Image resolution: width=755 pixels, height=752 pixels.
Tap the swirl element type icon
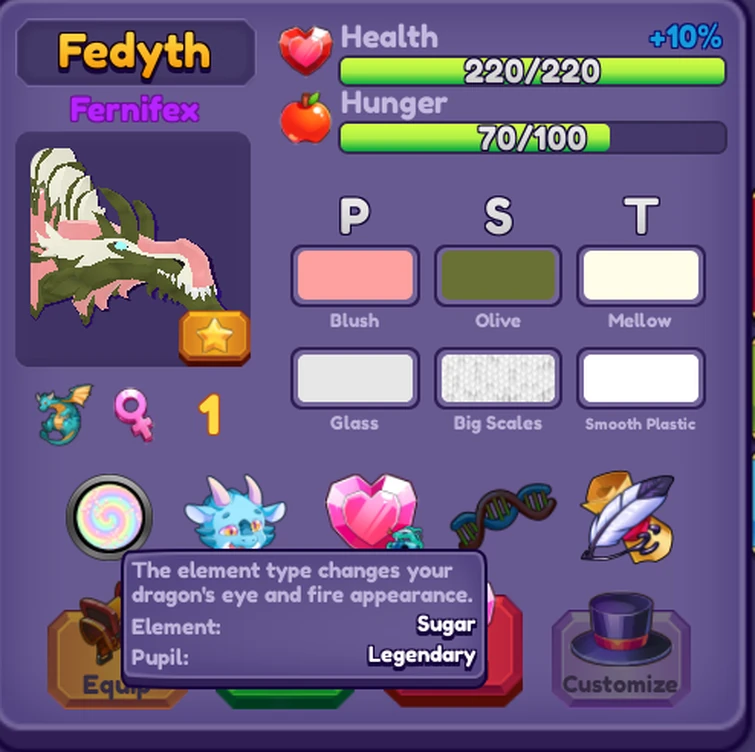point(109,517)
